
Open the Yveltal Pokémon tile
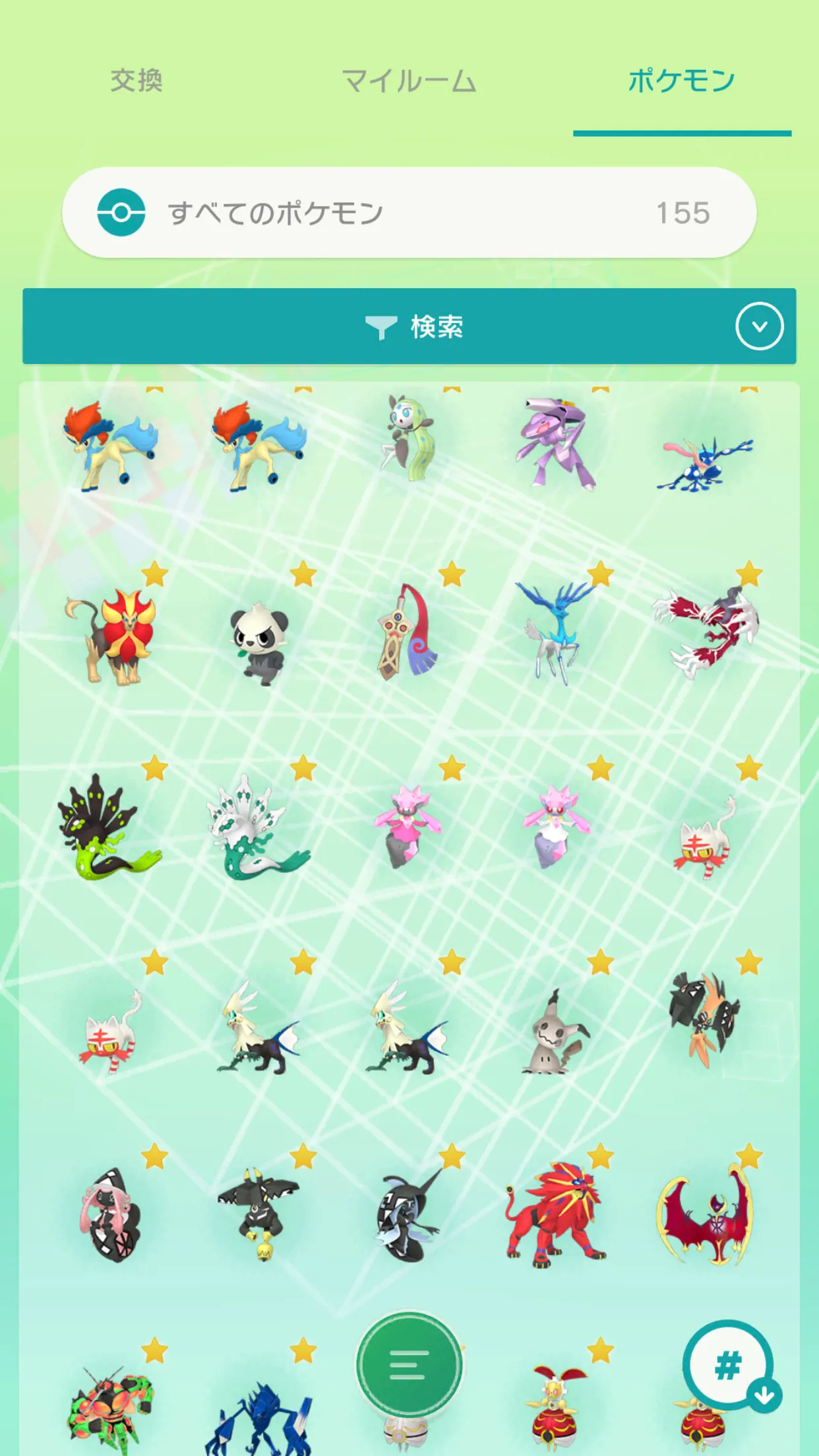tap(706, 632)
